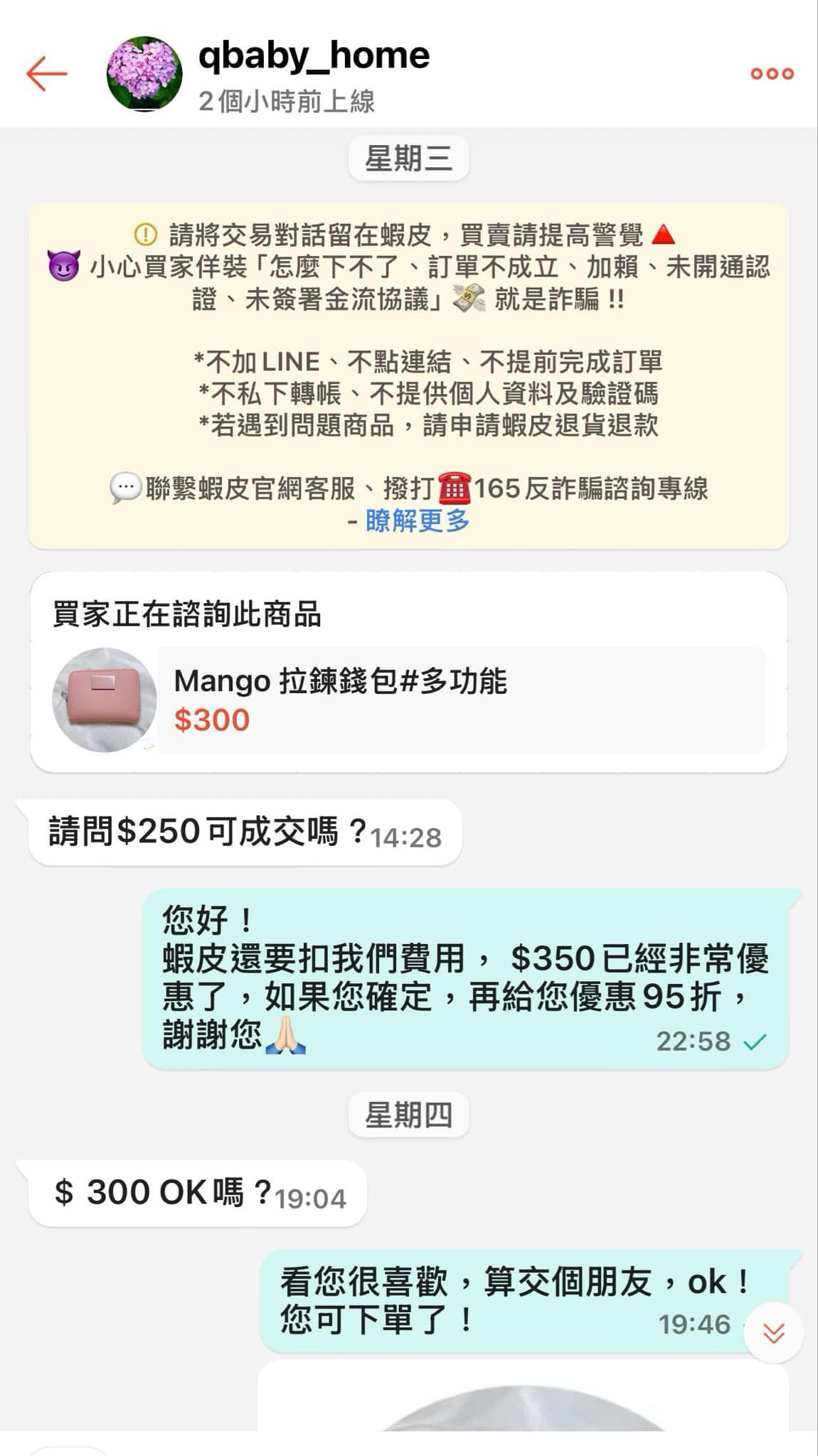This screenshot has width=818, height=1456.
Task: Tap the back arrow to leave chat
Action: point(46,73)
